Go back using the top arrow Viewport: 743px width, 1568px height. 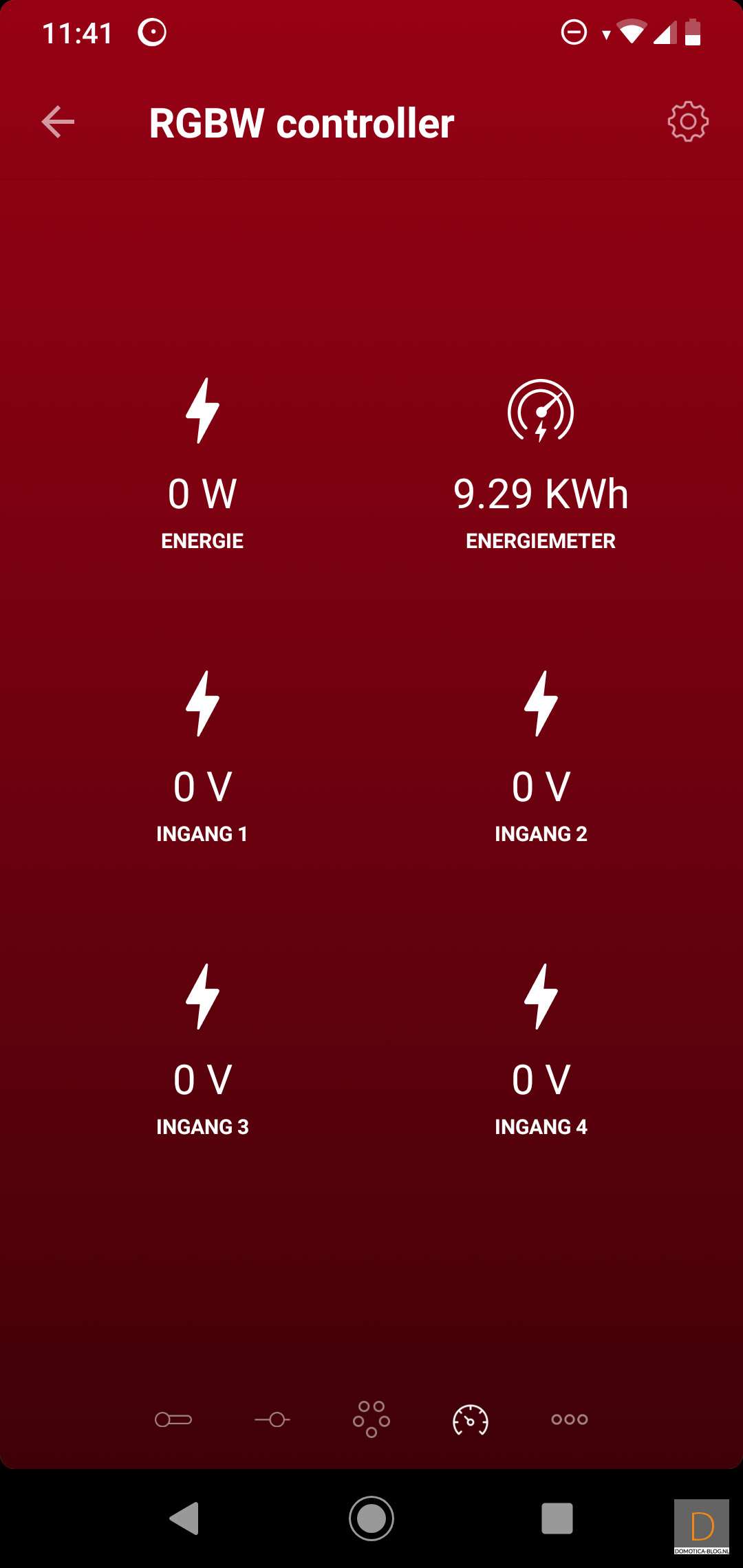[58, 122]
